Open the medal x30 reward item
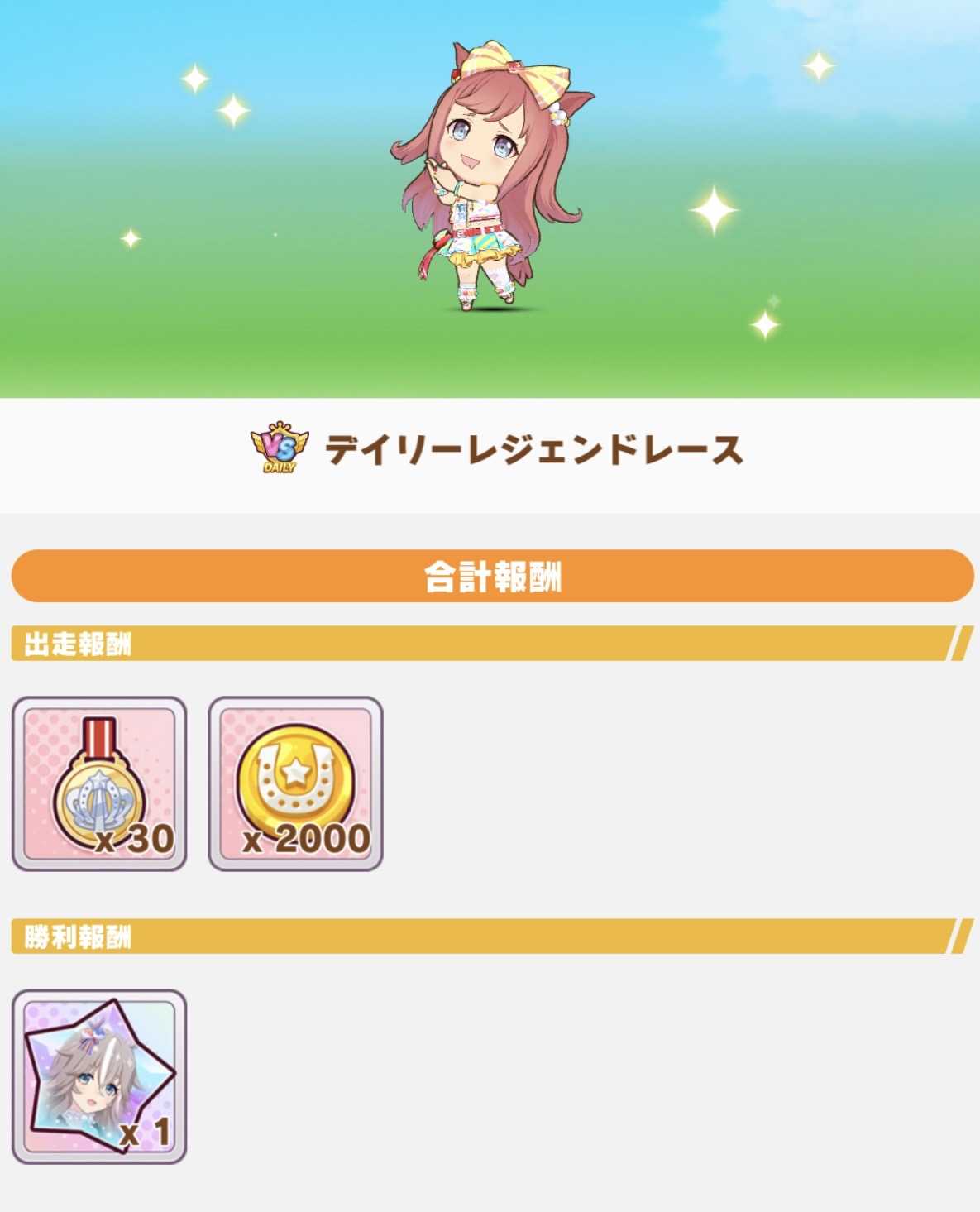Viewport: 980px width, 1212px height. [x=99, y=783]
